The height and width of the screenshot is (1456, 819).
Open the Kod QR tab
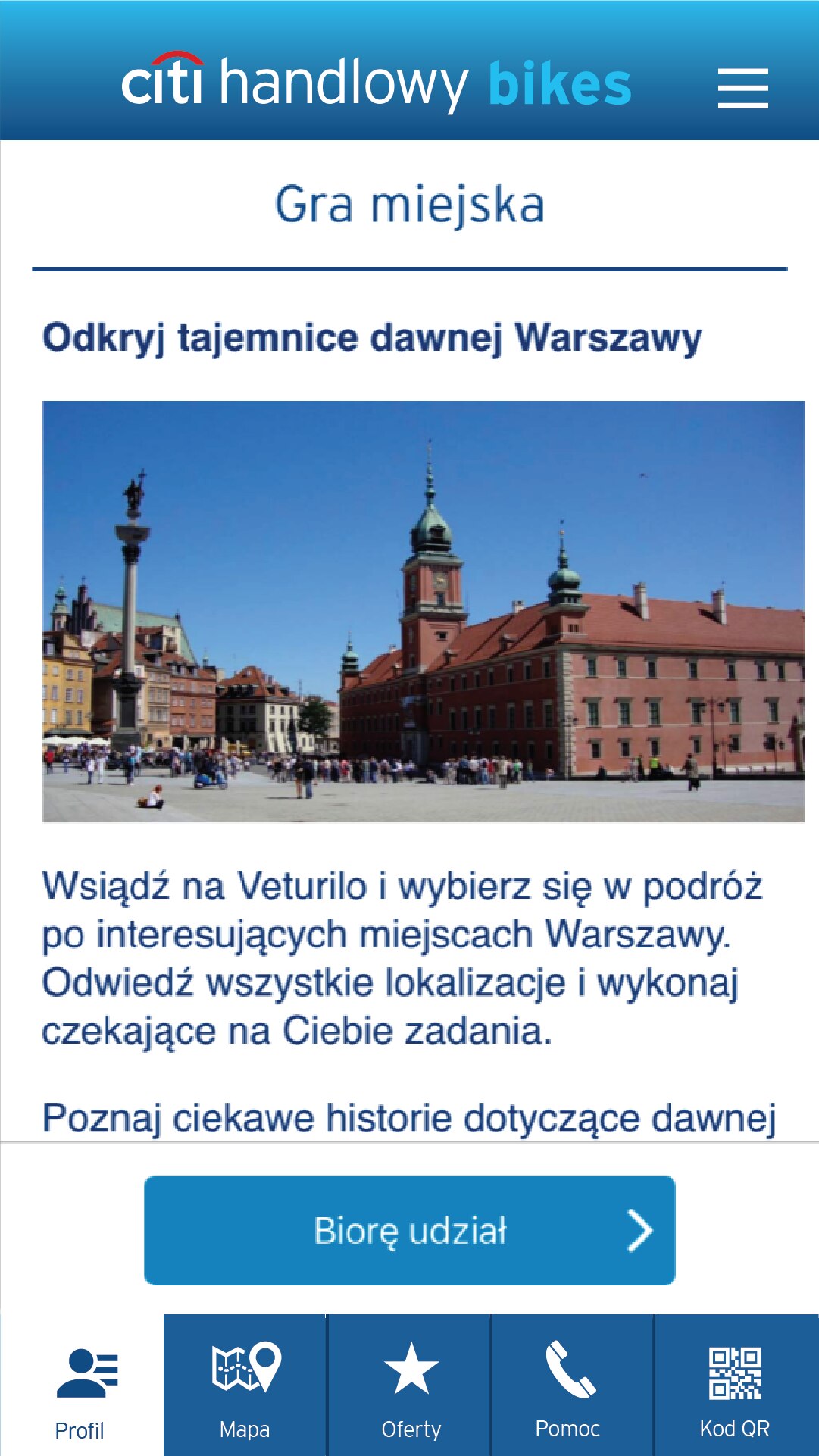735,1387
